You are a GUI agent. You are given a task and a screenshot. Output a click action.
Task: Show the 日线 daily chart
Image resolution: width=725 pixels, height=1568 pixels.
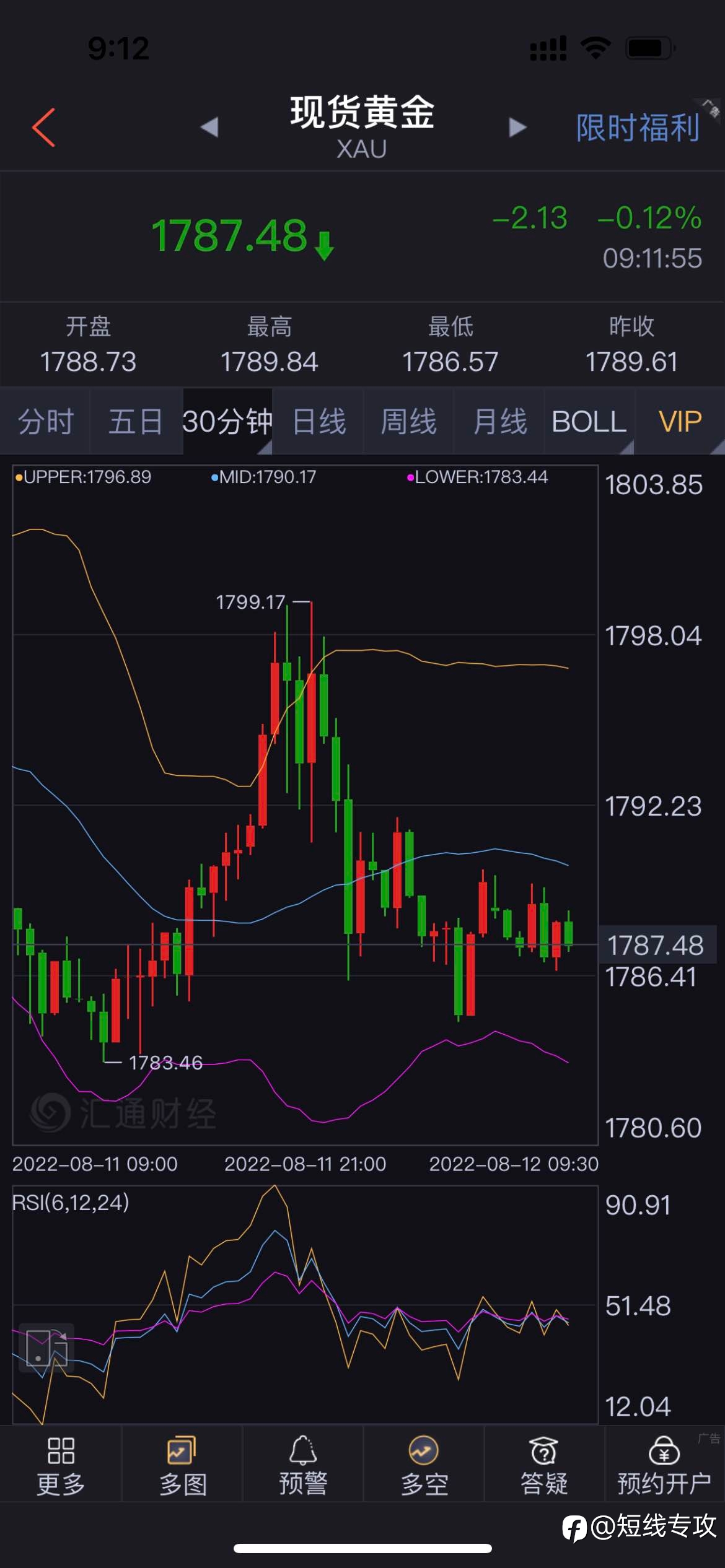pos(319,422)
